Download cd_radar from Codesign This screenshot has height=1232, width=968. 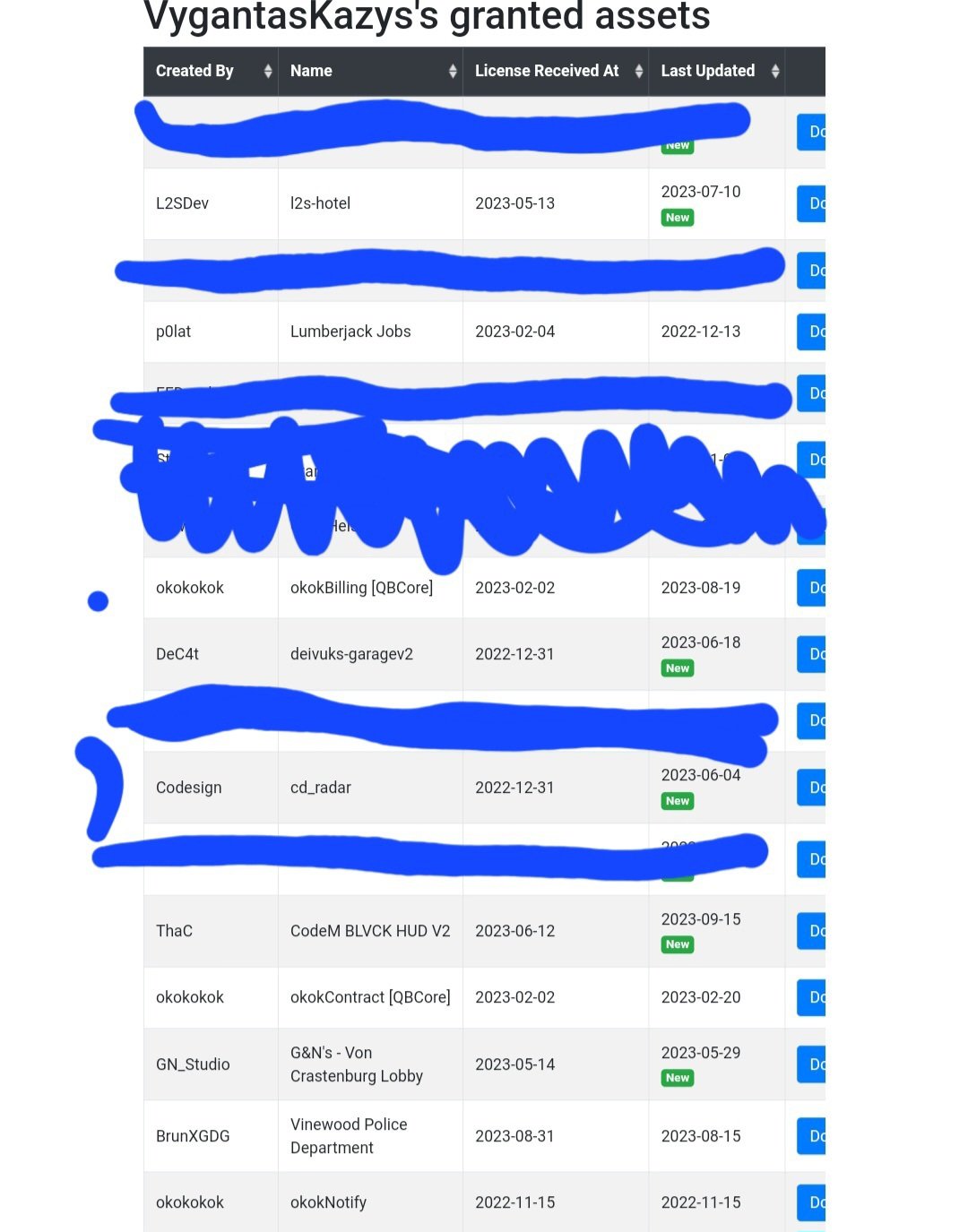[812, 788]
